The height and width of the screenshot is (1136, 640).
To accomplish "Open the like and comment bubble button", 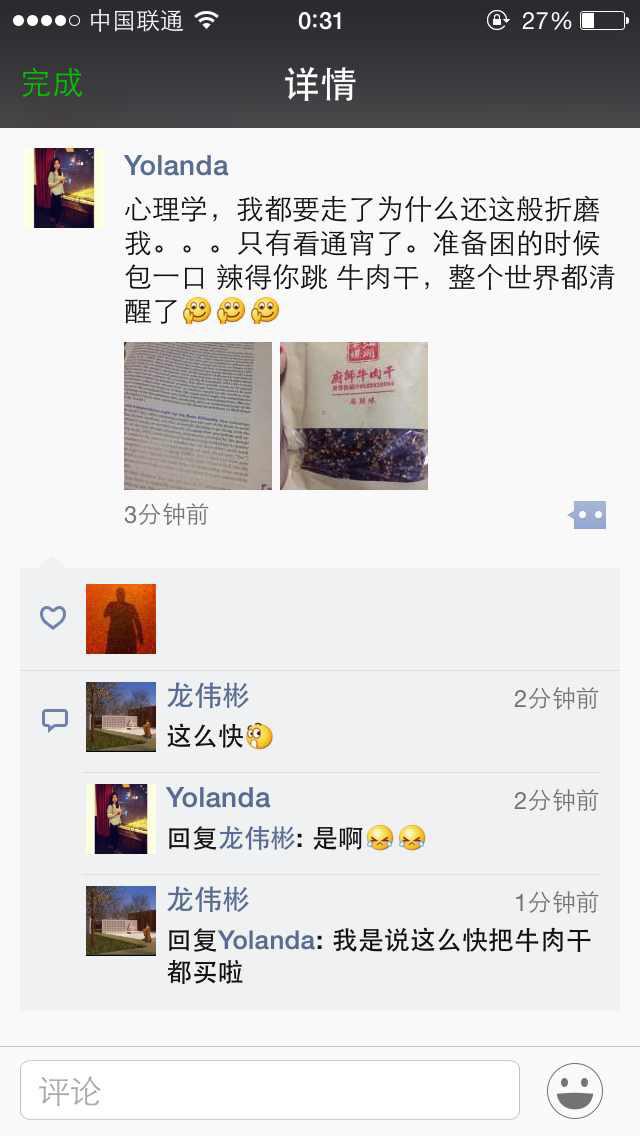I will pyautogui.click(x=588, y=515).
